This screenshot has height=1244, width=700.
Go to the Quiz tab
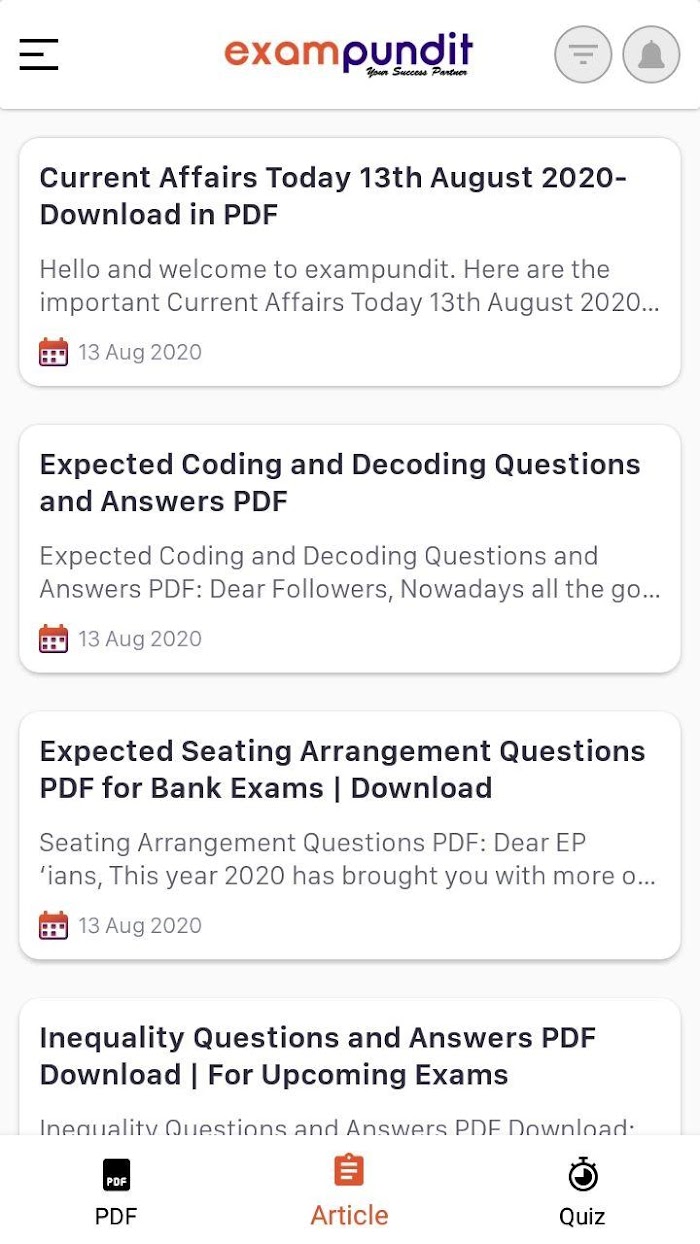tap(582, 1192)
